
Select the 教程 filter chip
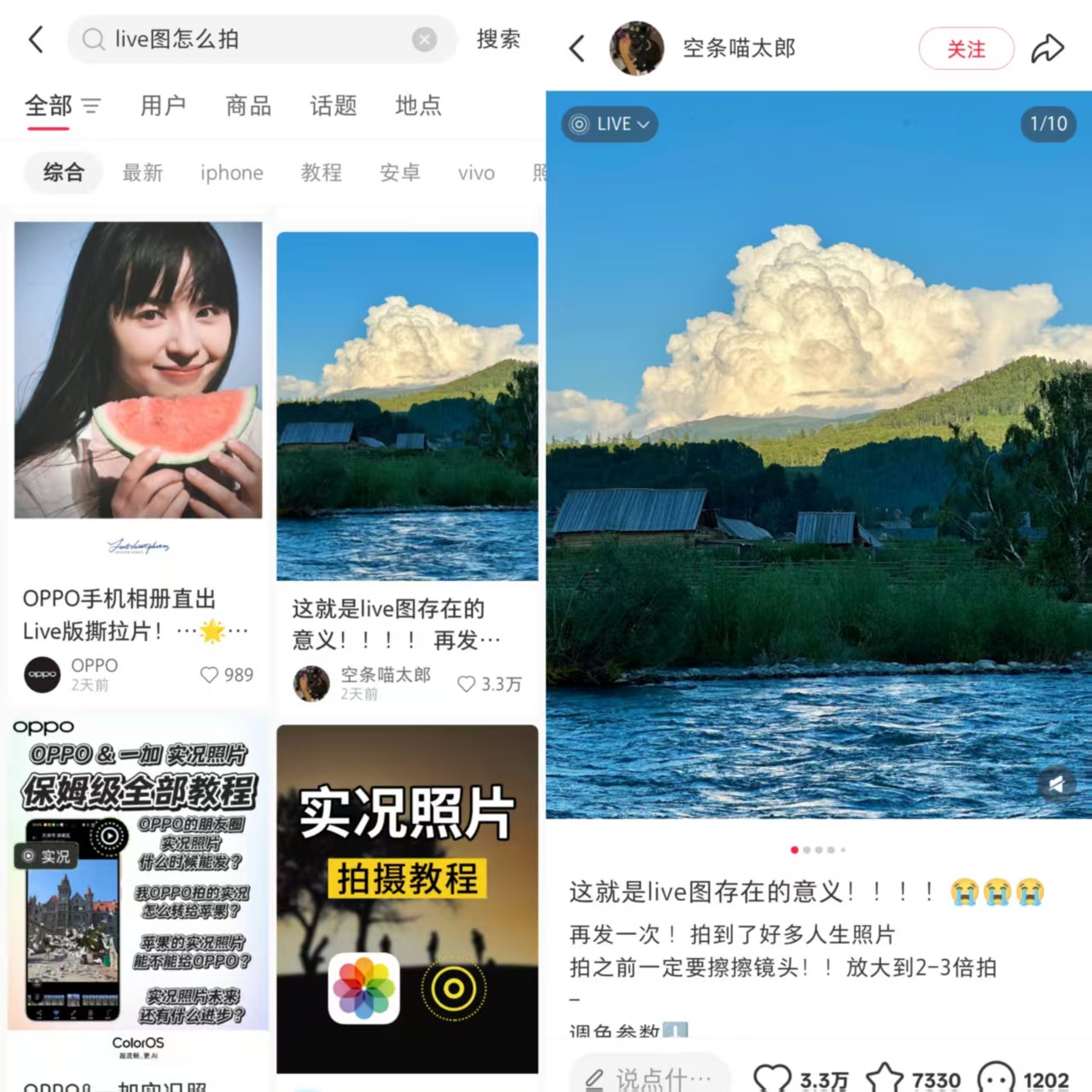pyautogui.click(x=321, y=172)
